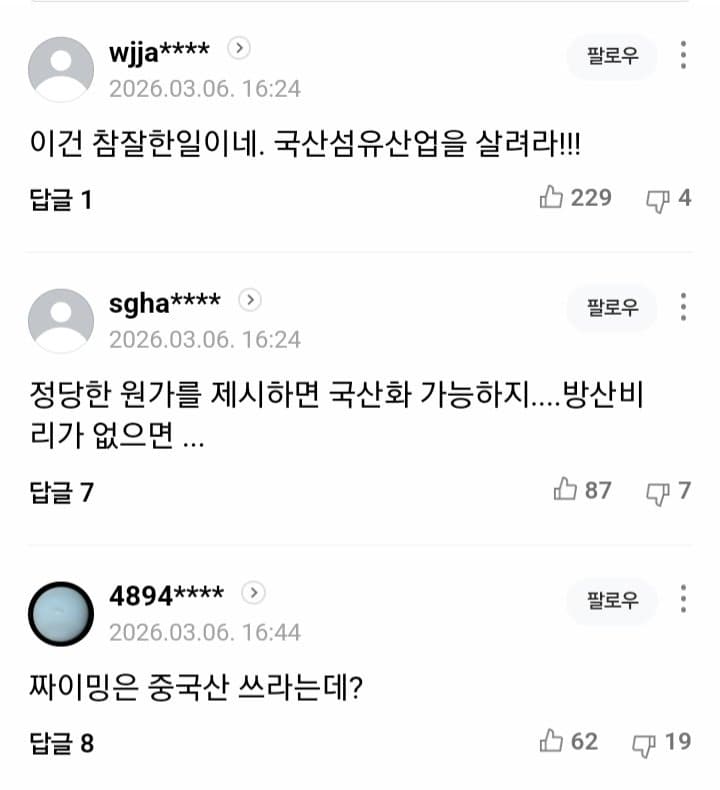Open 4894**** profile arrow
The width and height of the screenshot is (720, 790).
click(x=254, y=592)
